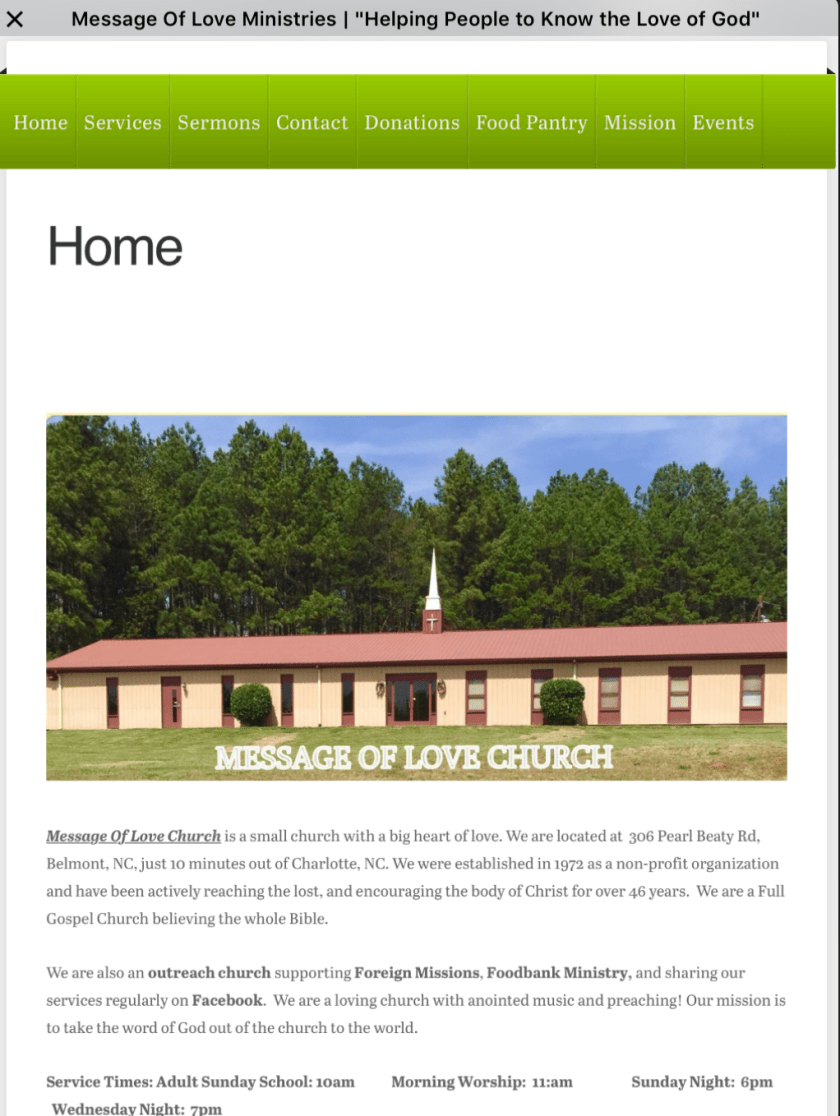This screenshot has height=1116, width=840.
Task: Open the Contact page
Action: [x=312, y=123]
